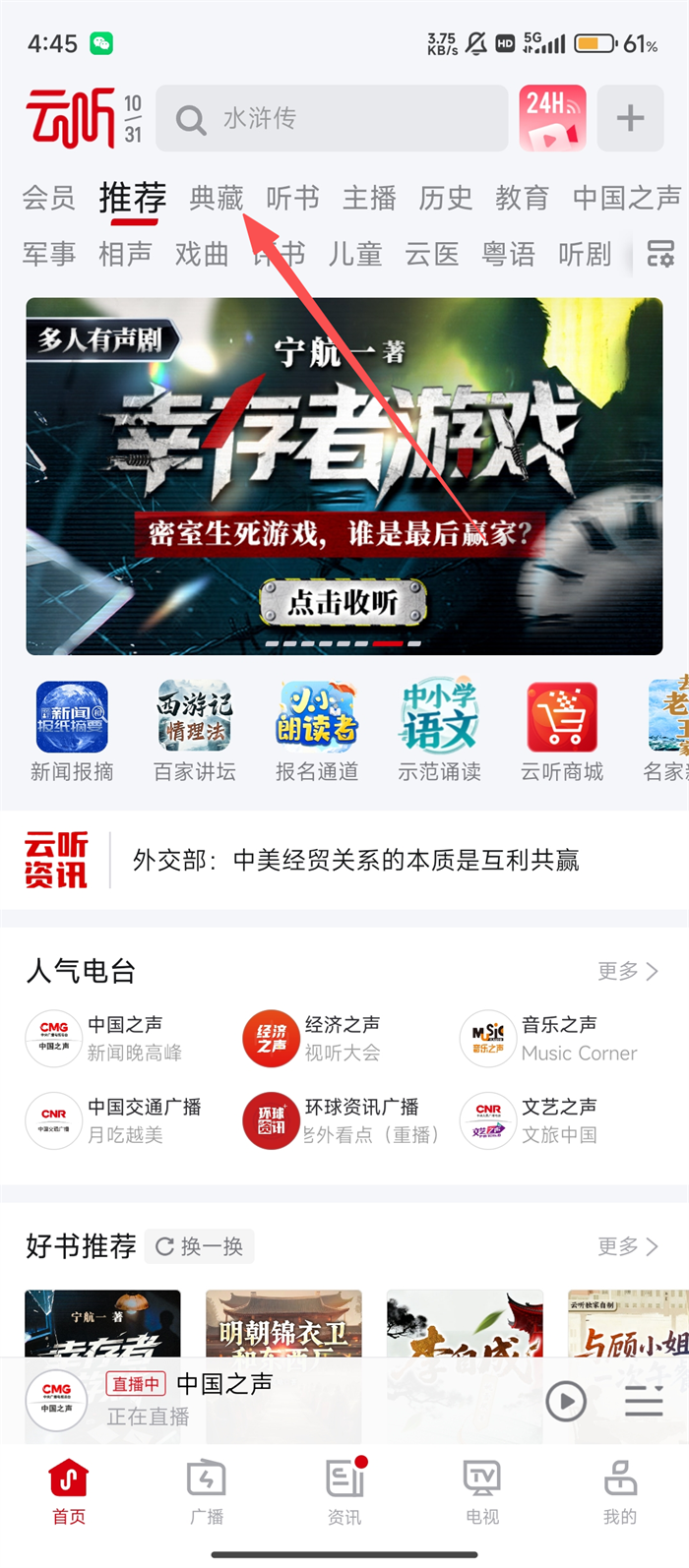Viewport: 689px width, 1568px height.
Task: Switch to the 听书 tab
Action: pyautogui.click(x=292, y=199)
